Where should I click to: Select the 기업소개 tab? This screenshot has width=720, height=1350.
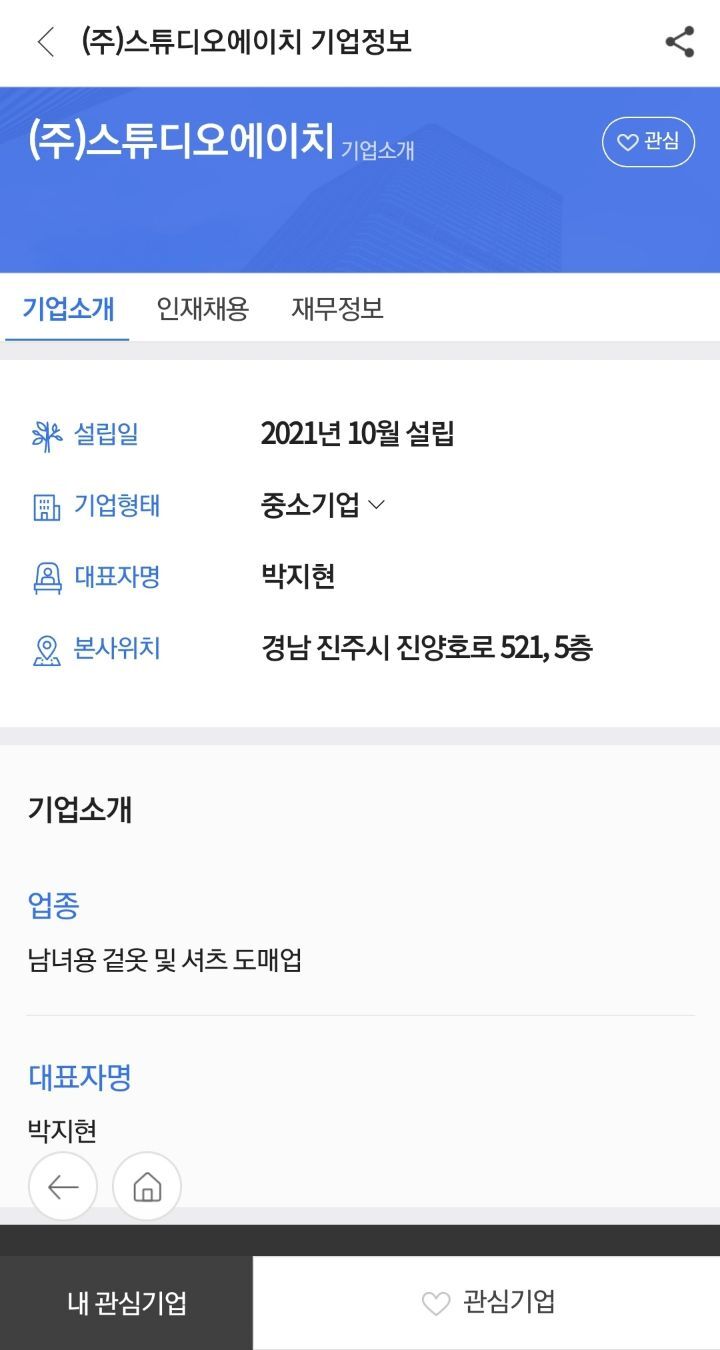click(x=68, y=308)
